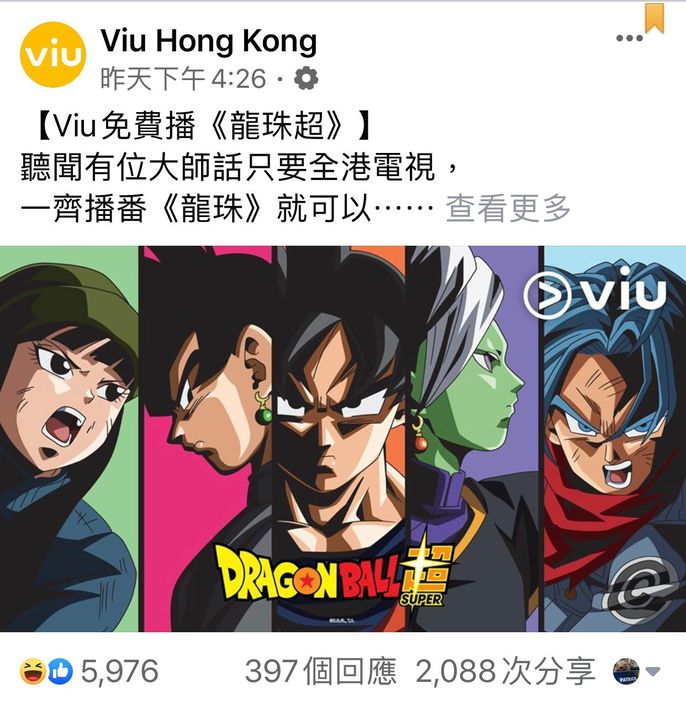Image resolution: width=686 pixels, height=704 pixels.
Task: Open the Viu Hong Kong page name
Action: click(x=208, y=42)
